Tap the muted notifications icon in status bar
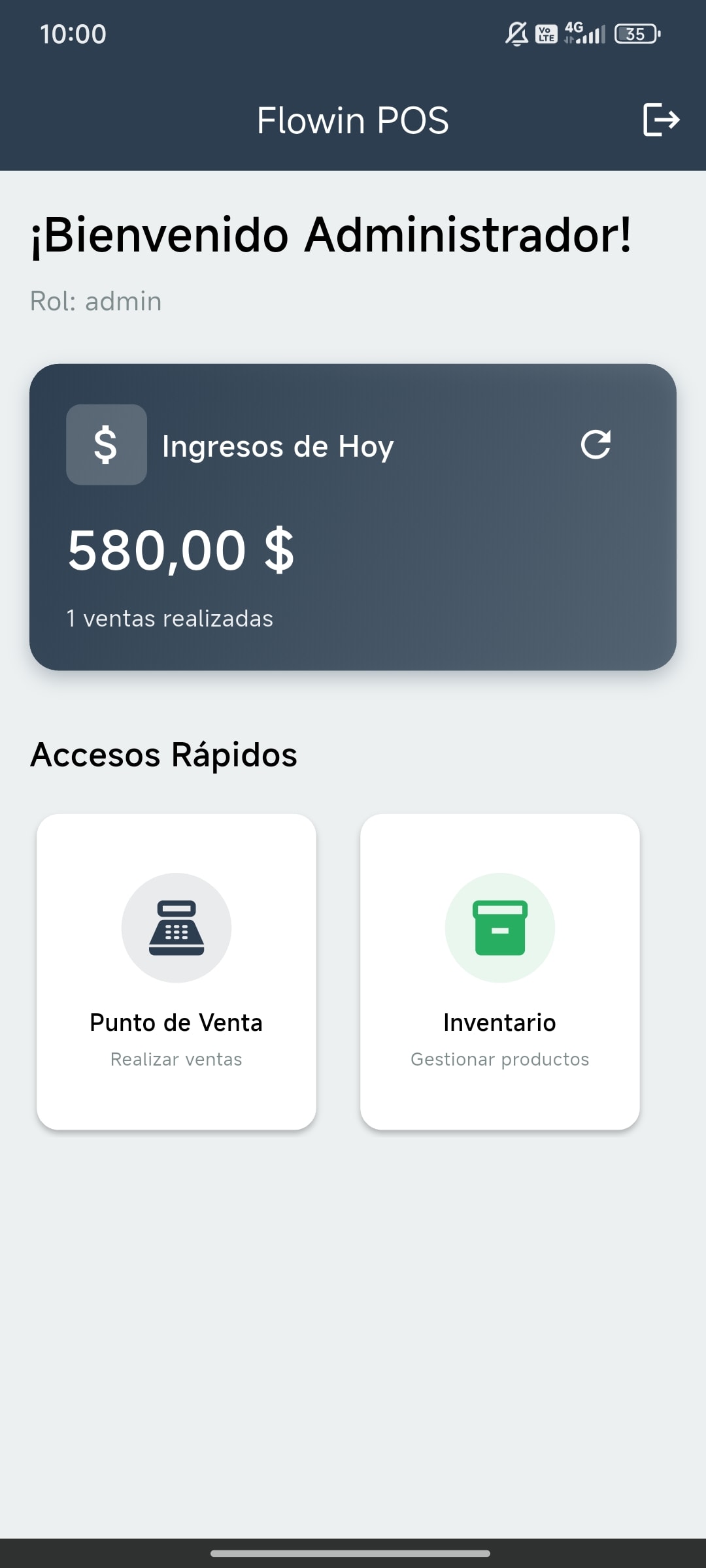The image size is (706, 1568). (516, 33)
